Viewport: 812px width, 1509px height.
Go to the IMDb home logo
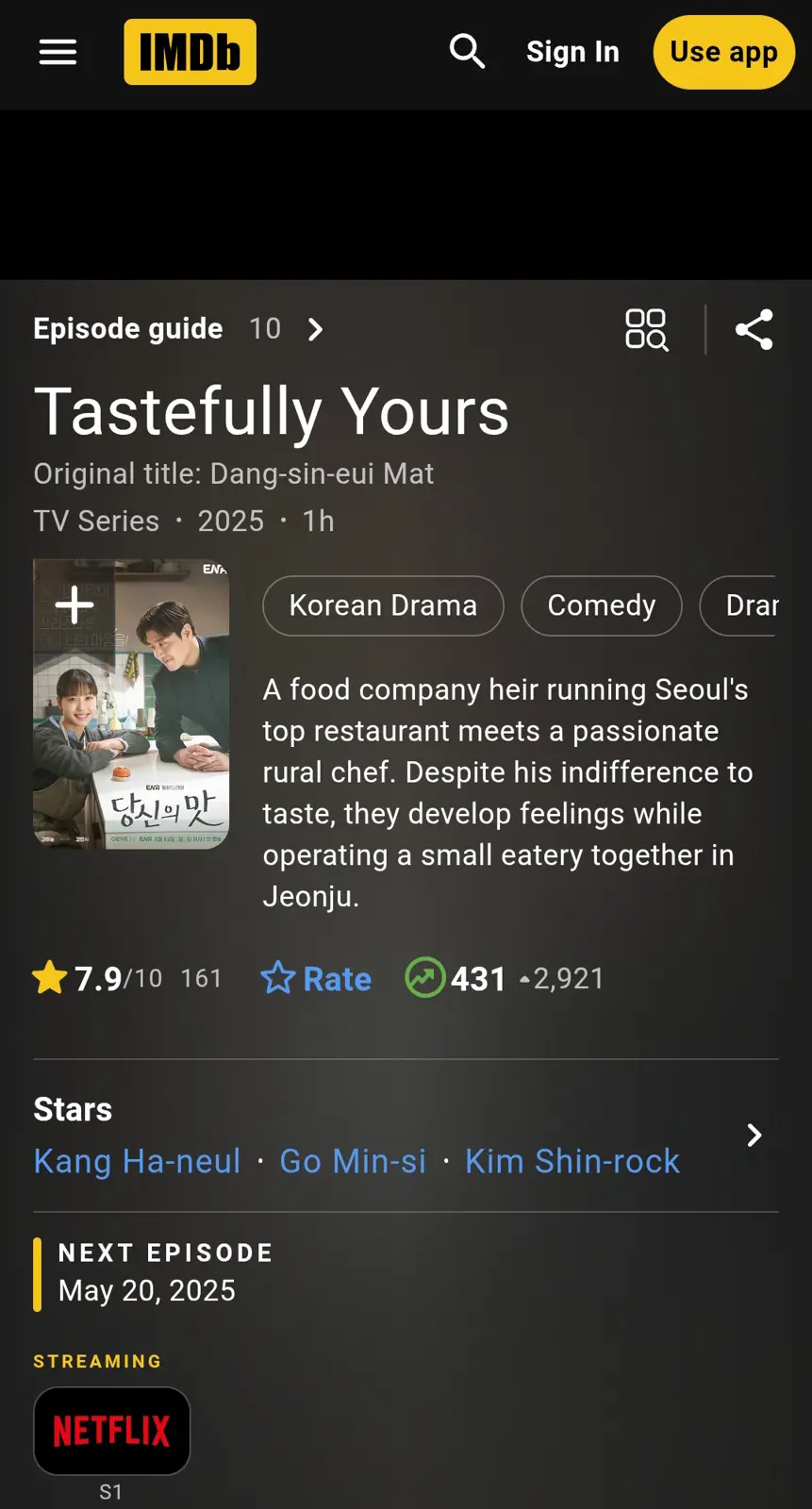(x=190, y=52)
